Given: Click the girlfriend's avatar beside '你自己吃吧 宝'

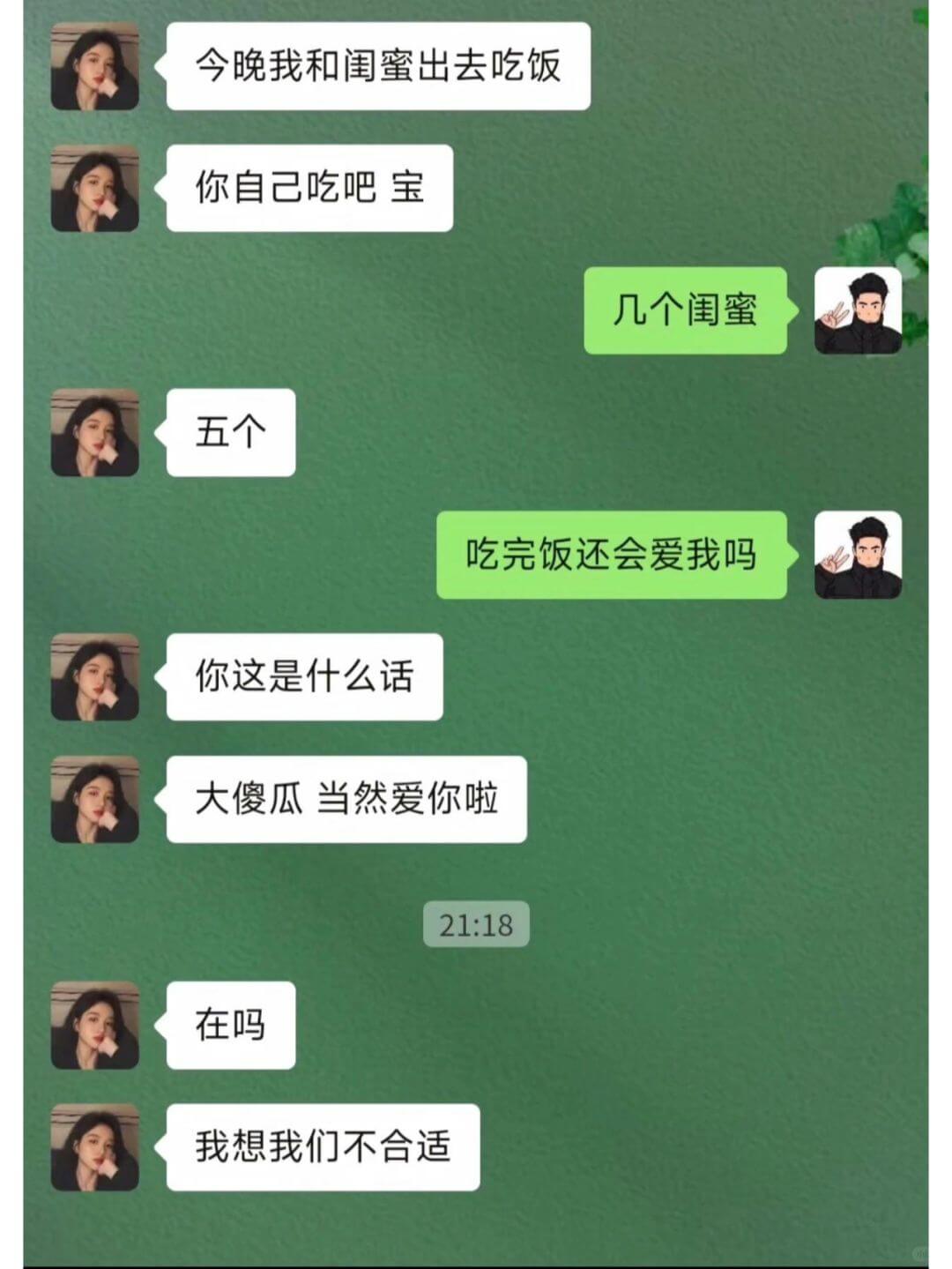Looking at the screenshot, I should pyautogui.click(x=95, y=185).
